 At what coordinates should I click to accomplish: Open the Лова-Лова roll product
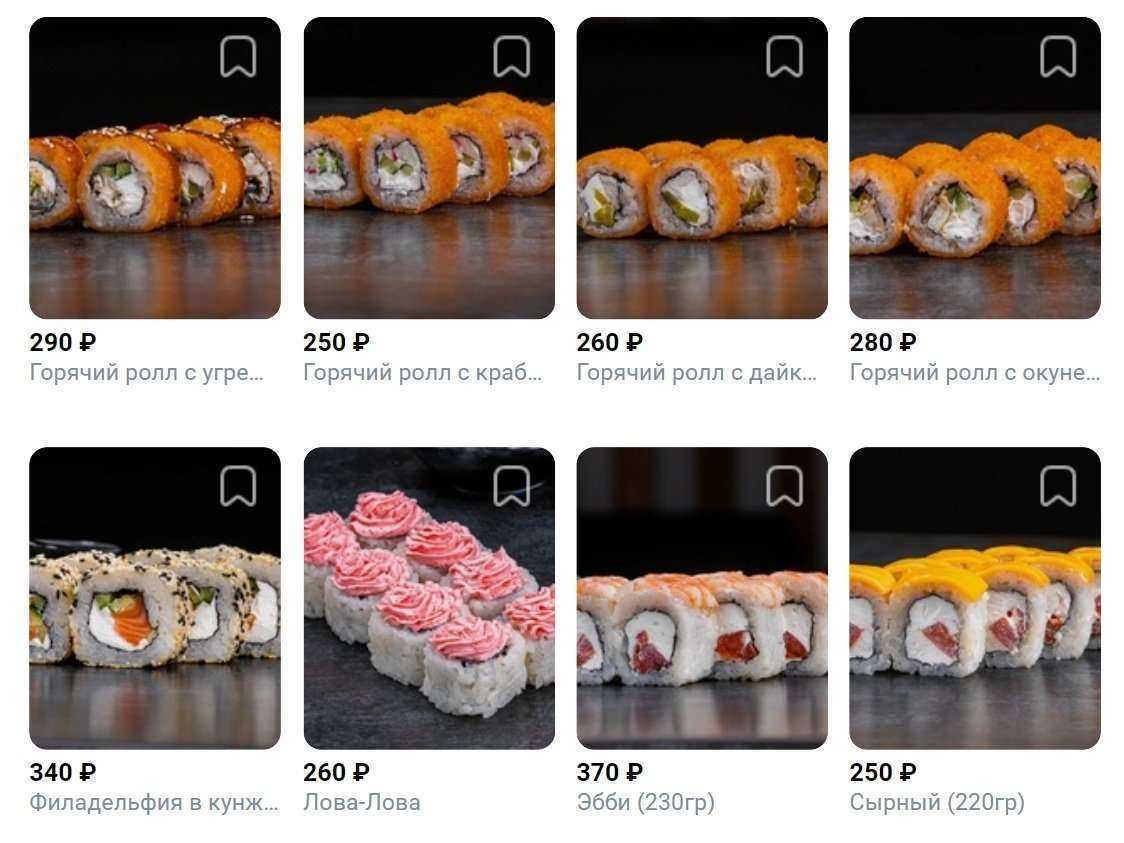pos(428,620)
